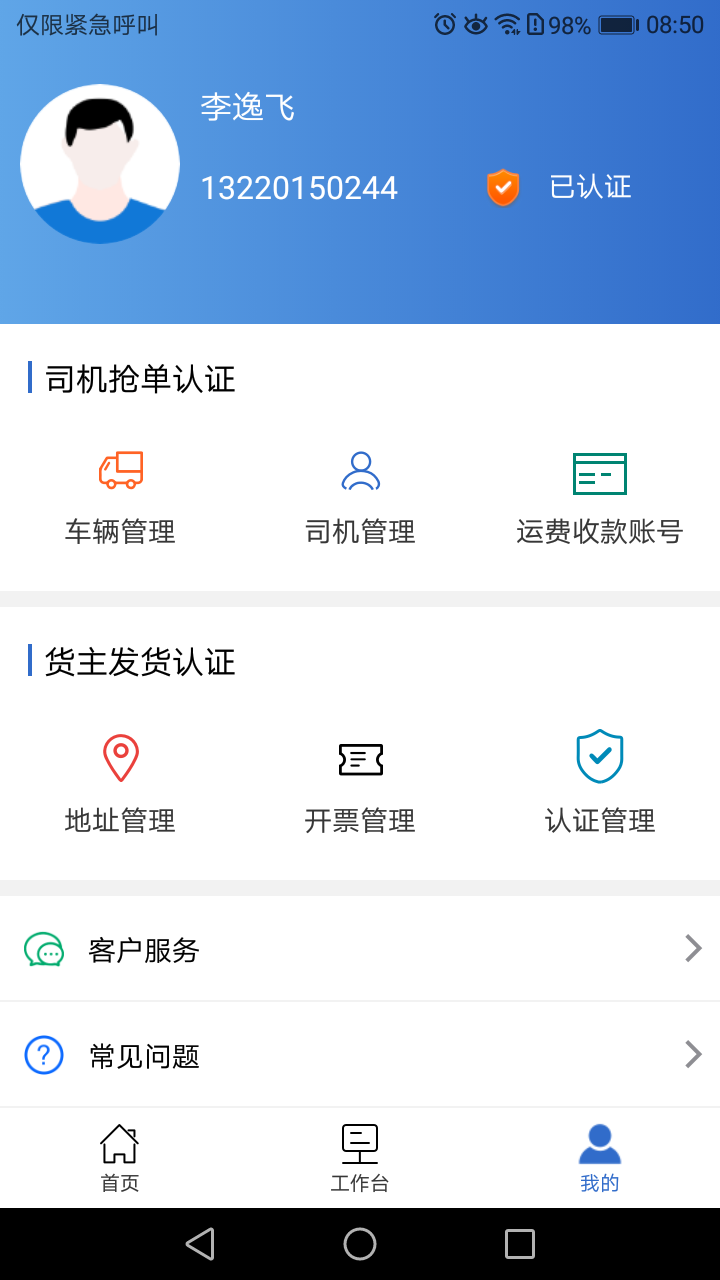The height and width of the screenshot is (1280, 720).
Task: Open 运费收款账号 payment account
Action: [x=600, y=498]
